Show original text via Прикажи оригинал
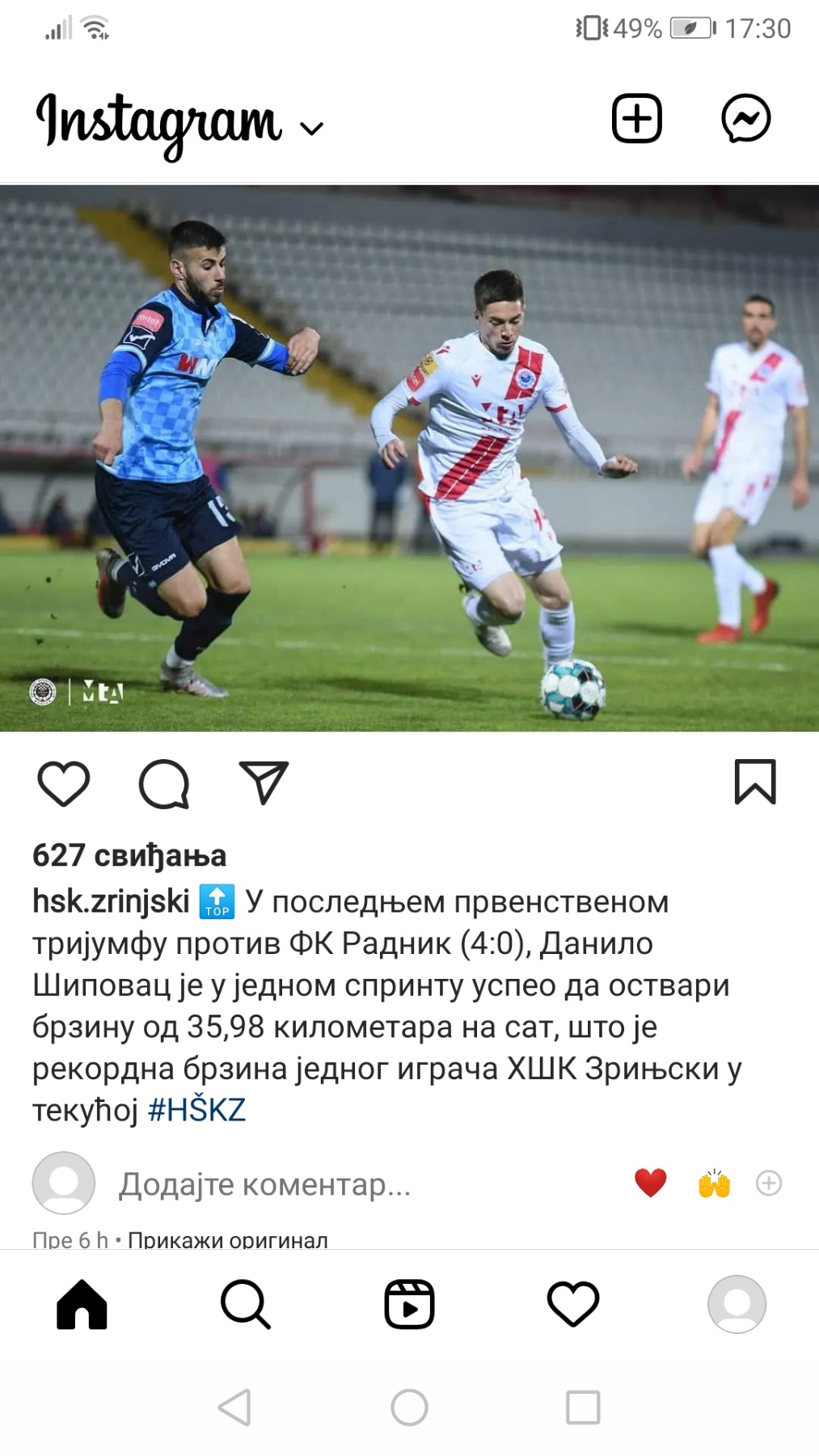This screenshot has width=819, height=1456. (228, 1239)
